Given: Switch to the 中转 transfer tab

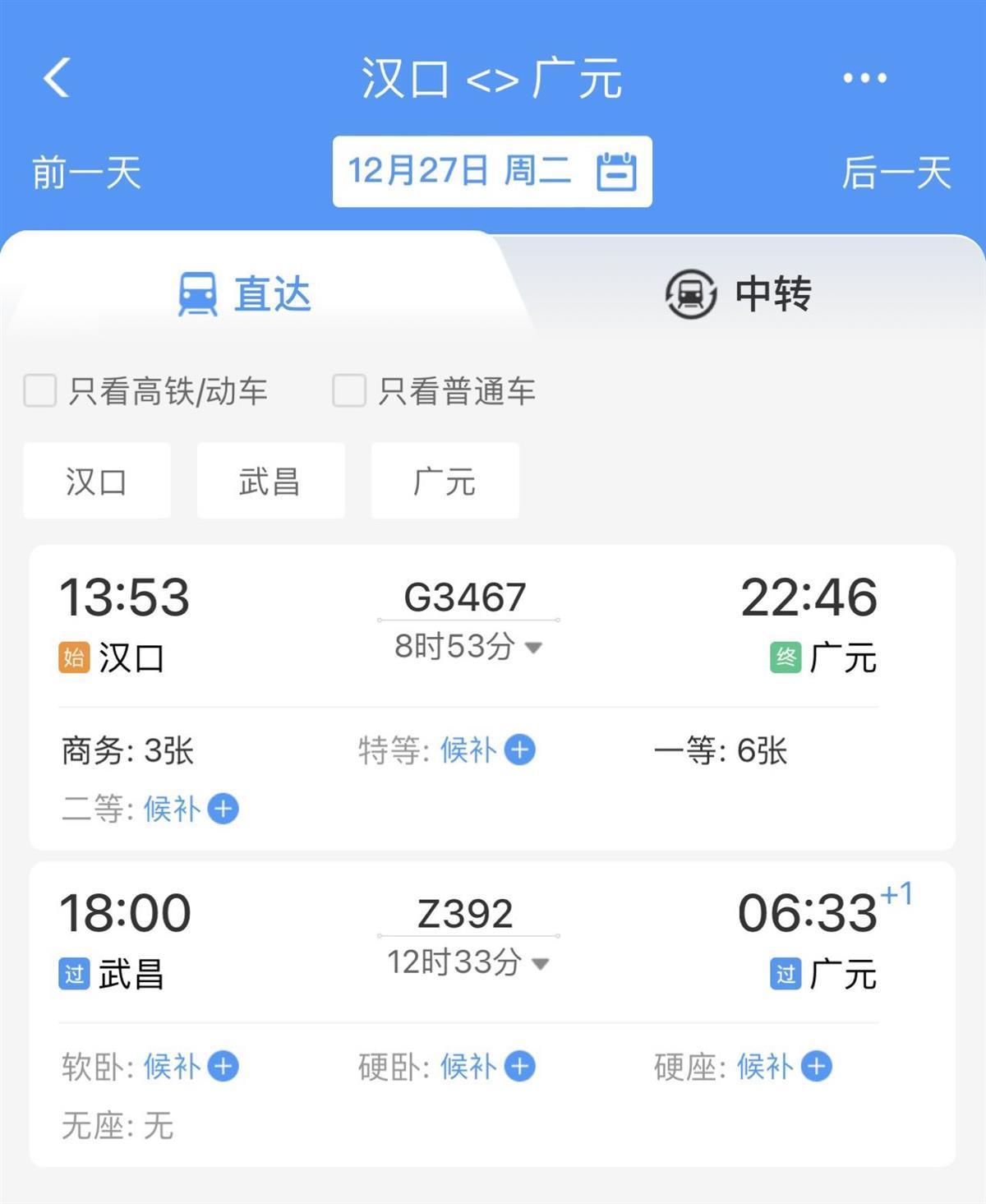Looking at the screenshot, I should tap(738, 293).
